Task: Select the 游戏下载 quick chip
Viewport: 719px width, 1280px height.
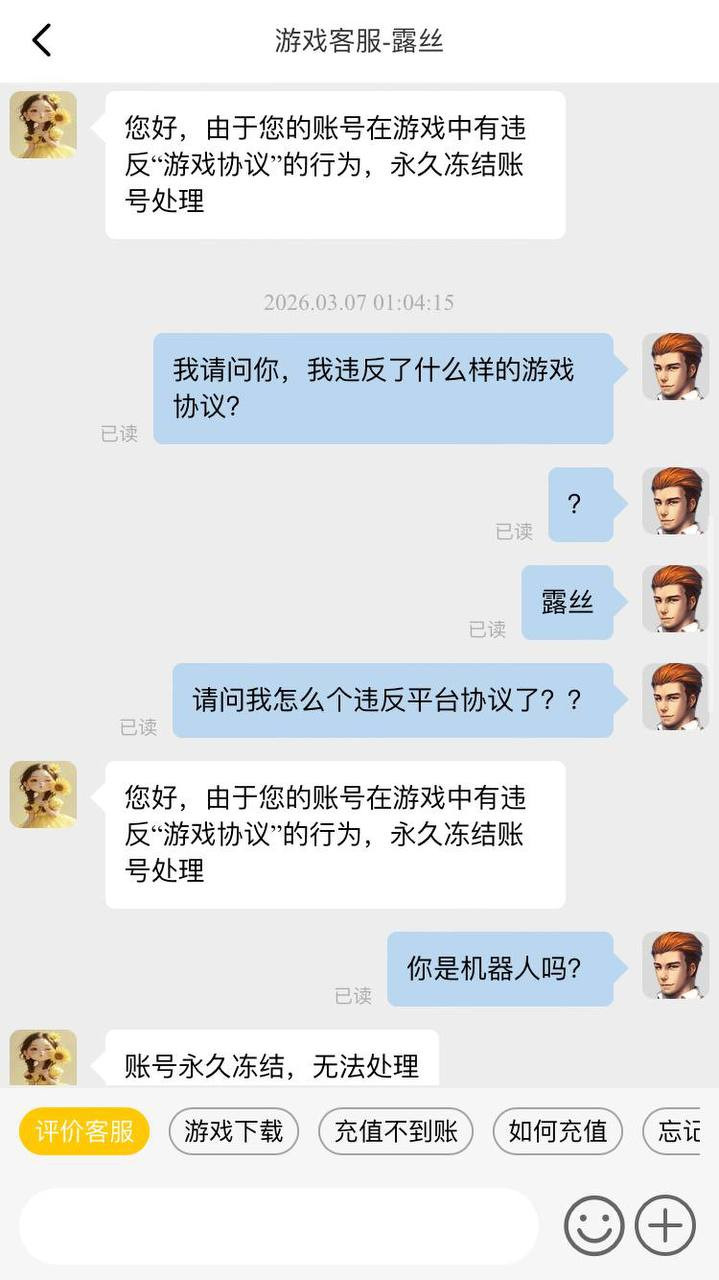Action: pos(234,1132)
